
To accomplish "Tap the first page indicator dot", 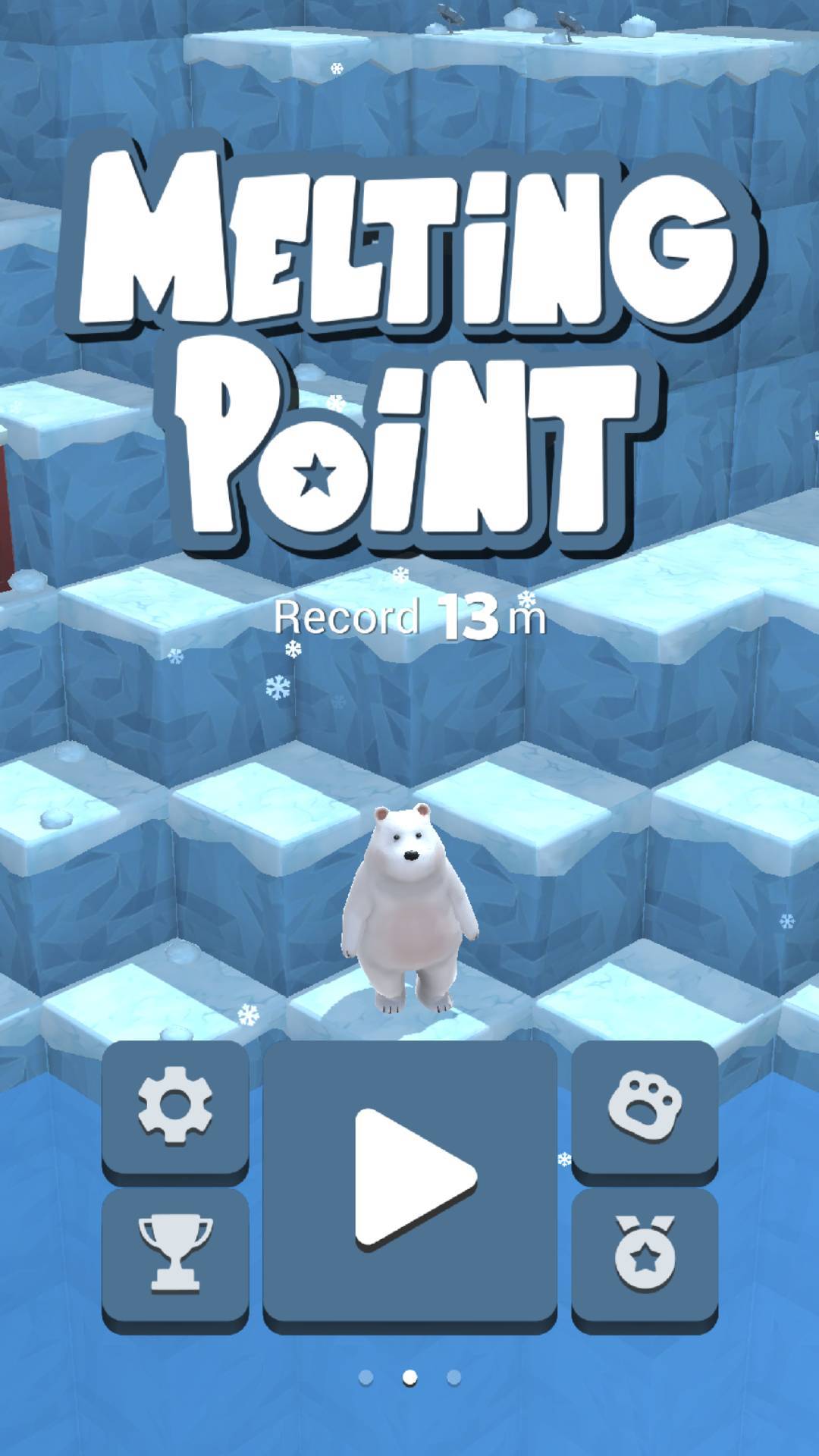I will 366,1378.
